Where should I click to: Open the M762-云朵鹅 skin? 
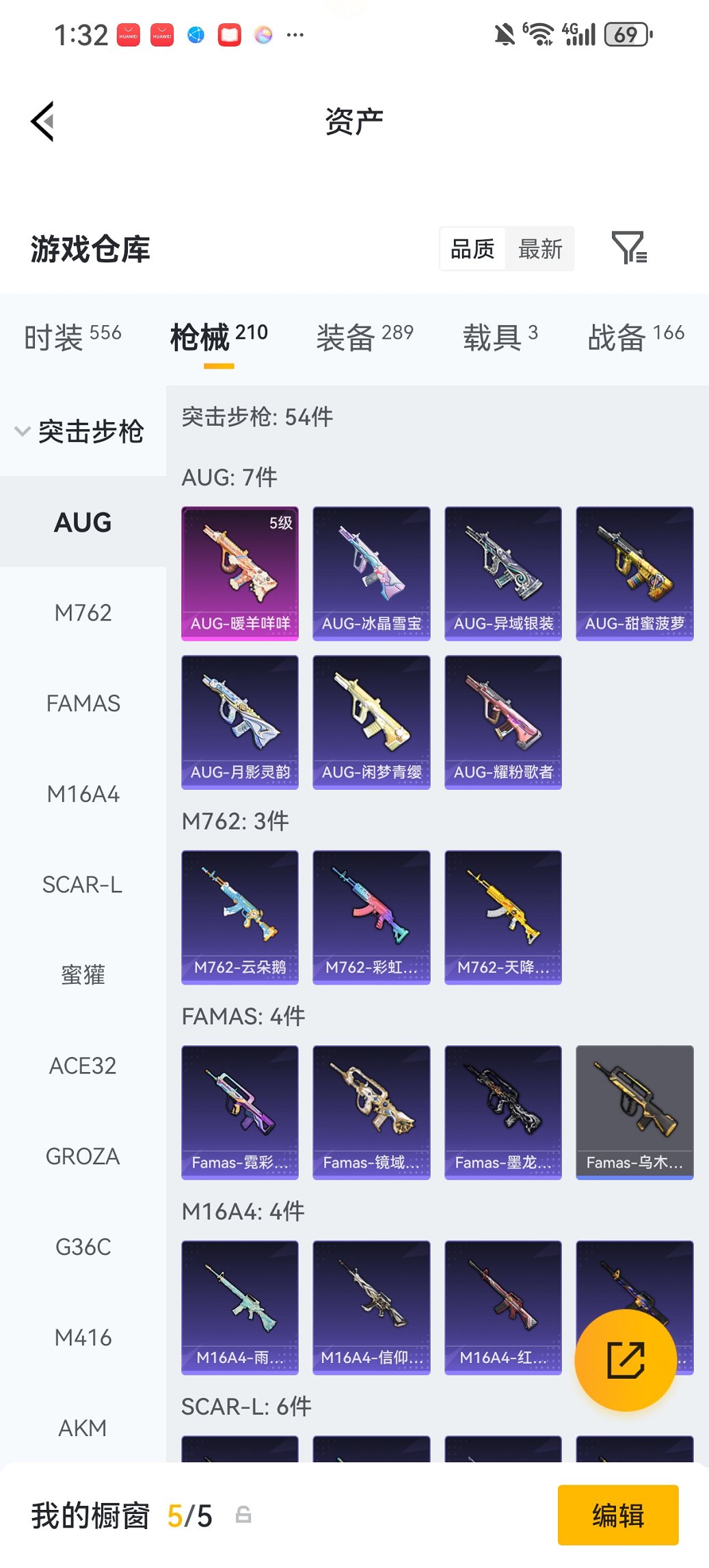coord(240,917)
